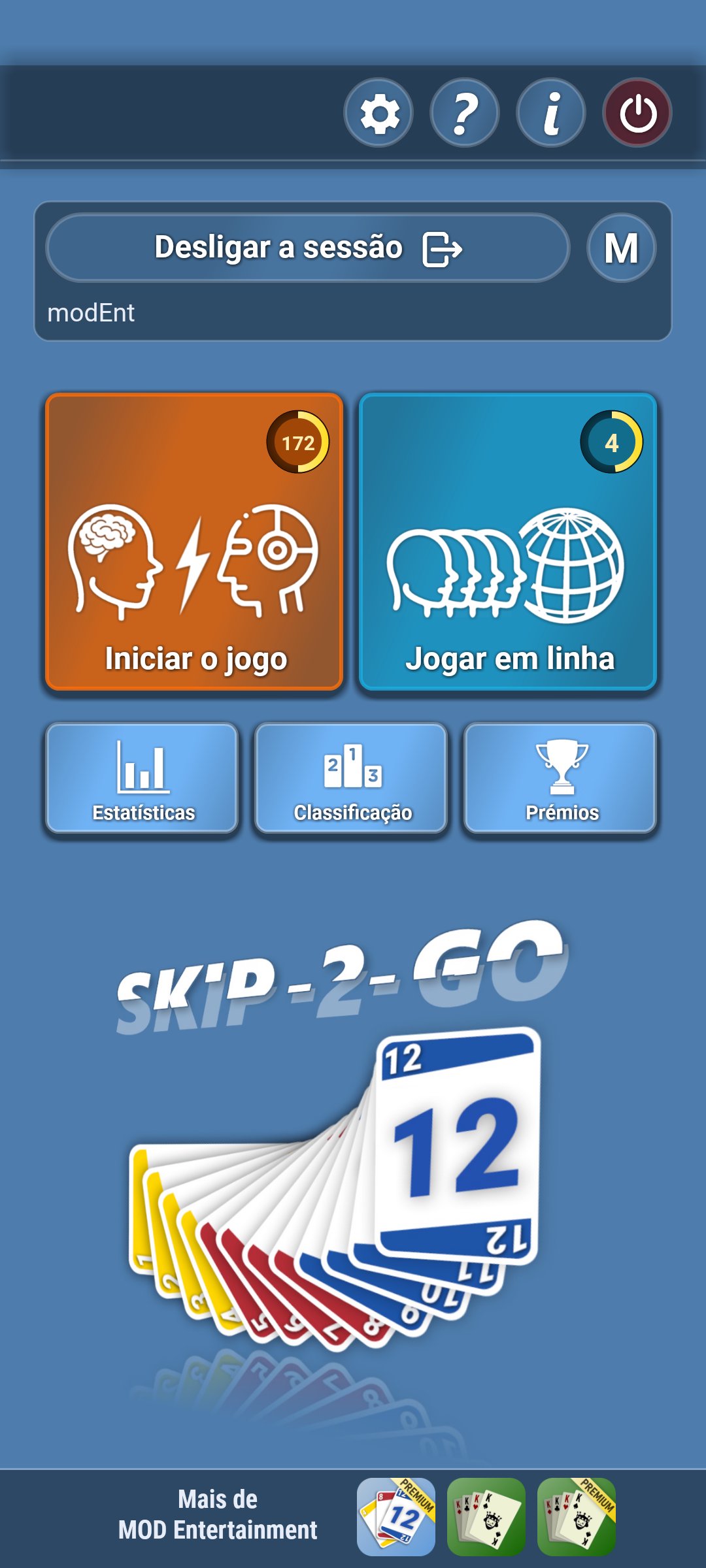
Task: Tap the power exit icon
Action: pyautogui.click(x=637, y=113)
